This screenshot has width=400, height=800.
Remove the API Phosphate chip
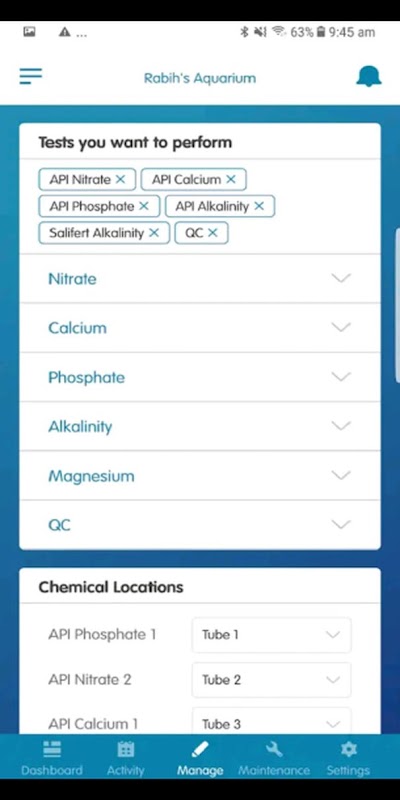(144, 206)
